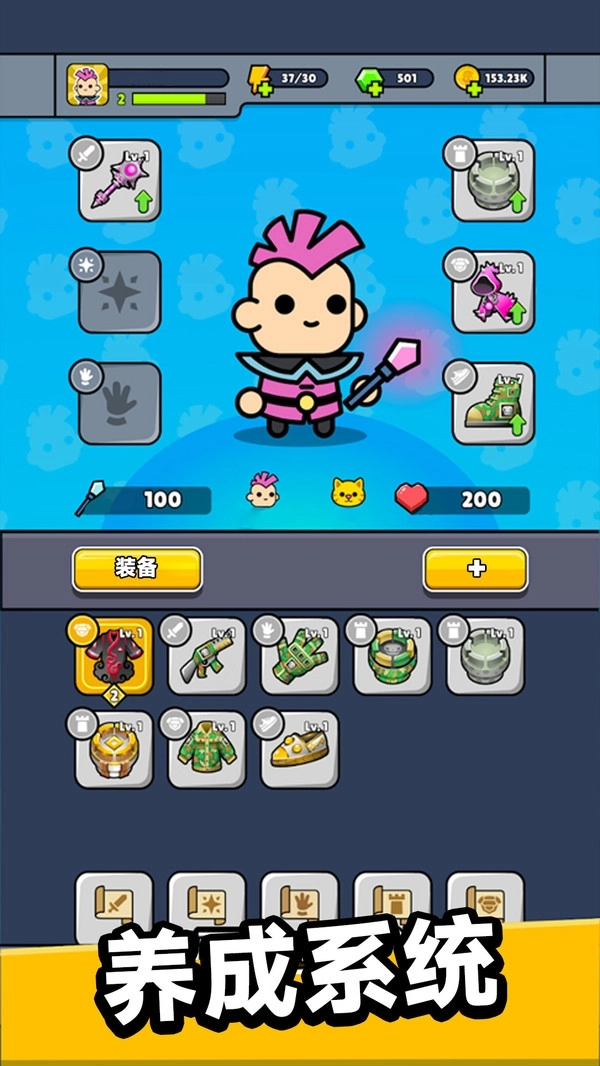The image size is (600, 1066).
Task: Open the equipped helmet slot with upgrade arrow
Action: click(493, 182)
